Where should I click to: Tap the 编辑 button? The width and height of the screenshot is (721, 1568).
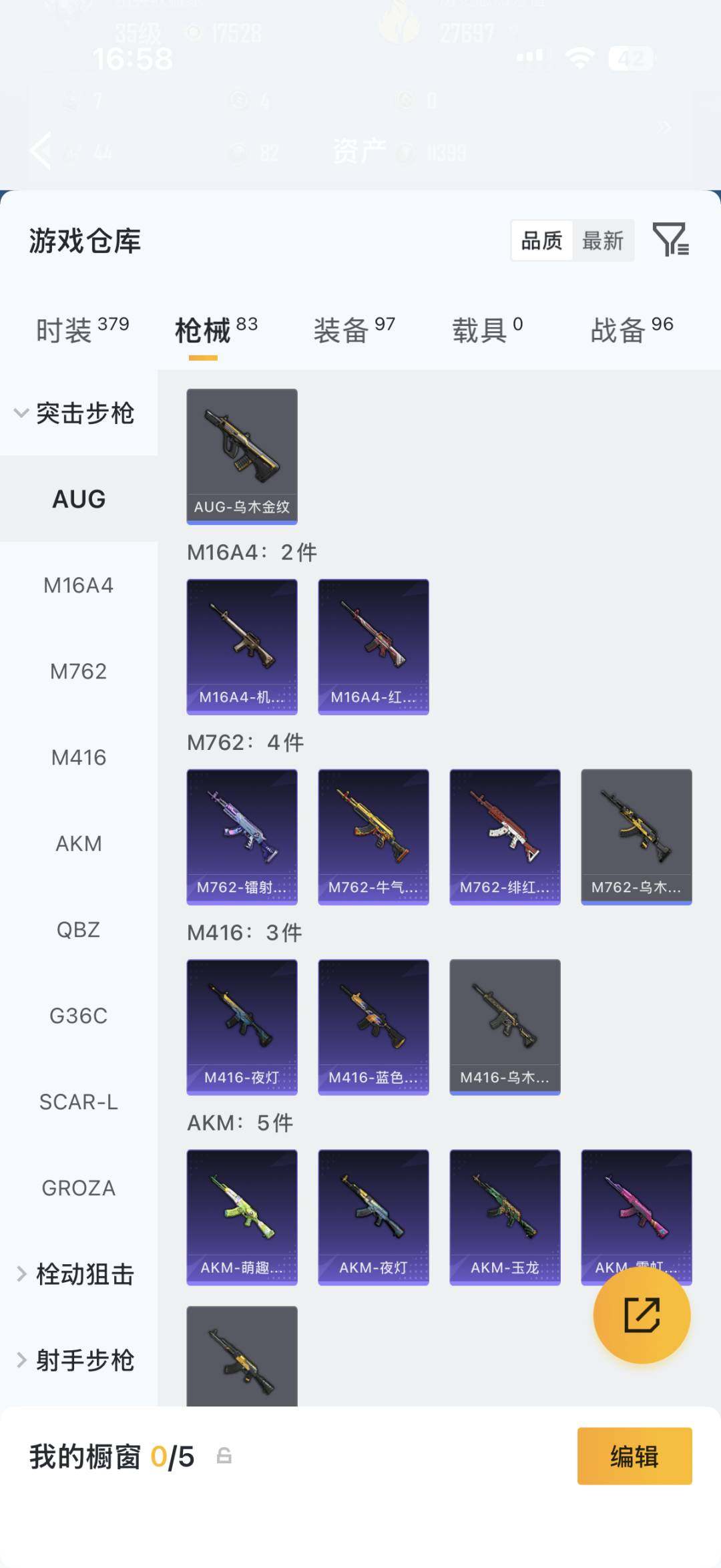634,1456
